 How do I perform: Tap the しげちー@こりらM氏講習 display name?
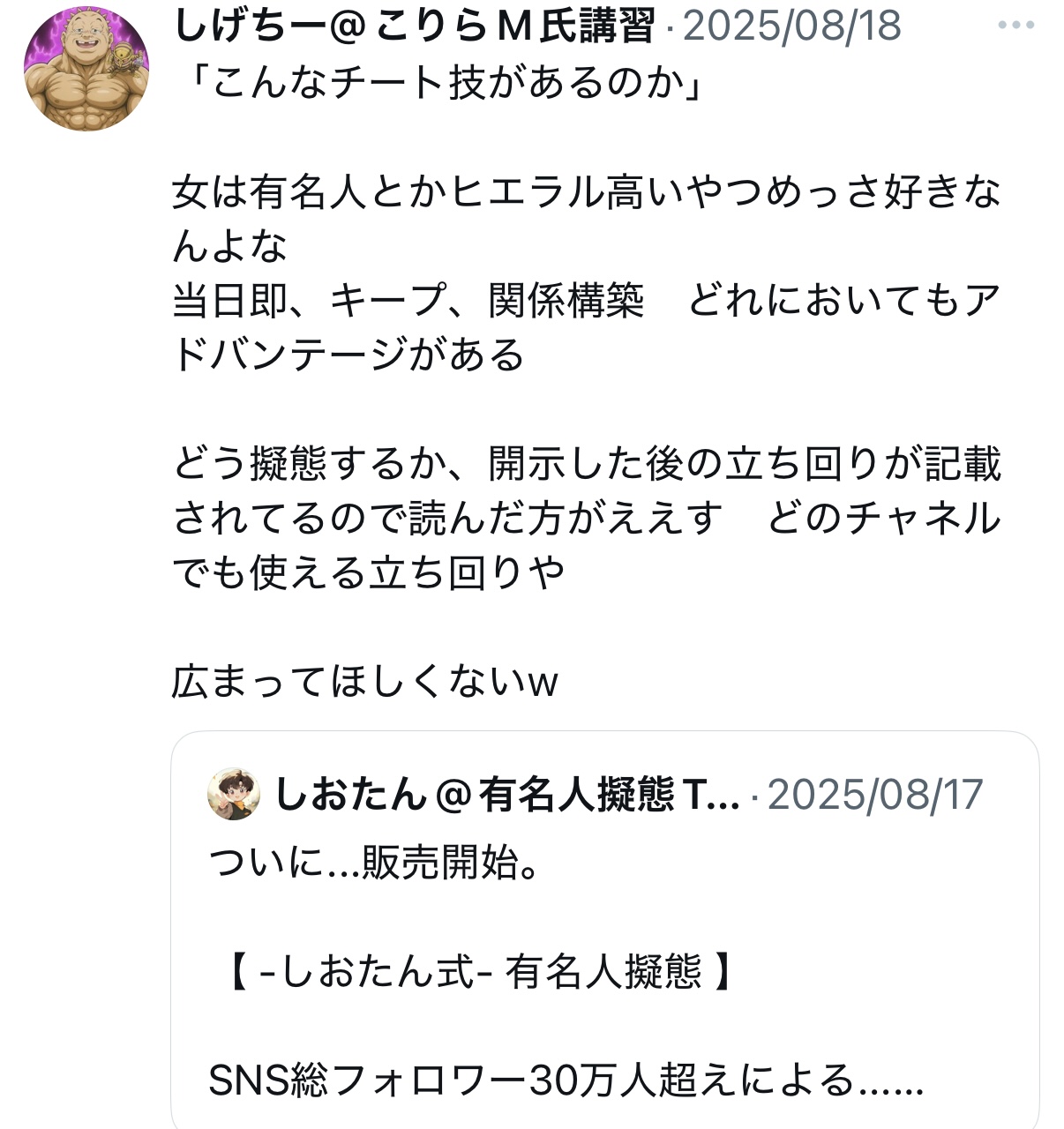[x=415, y=25]
